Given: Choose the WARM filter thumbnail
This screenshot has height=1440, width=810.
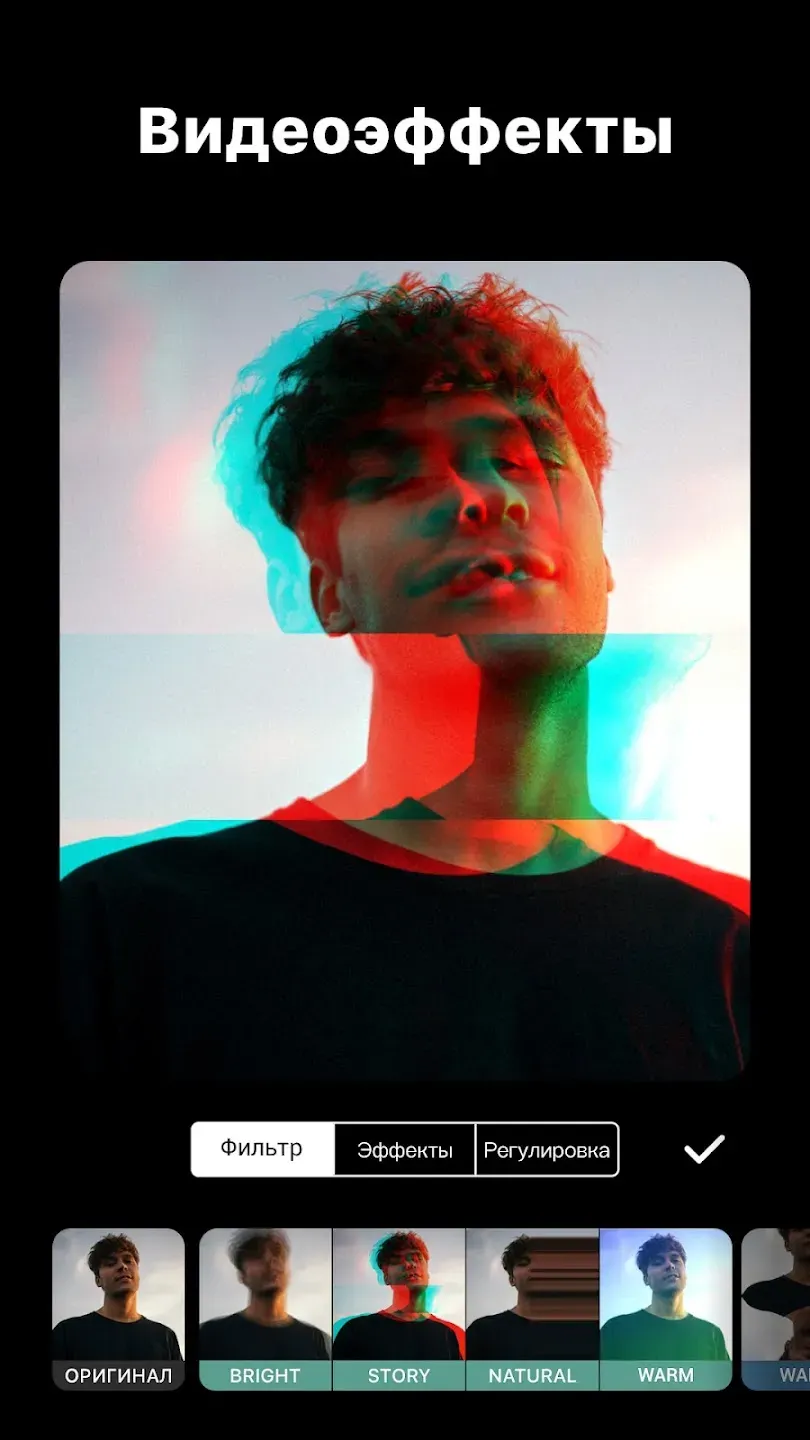Looking at the screenshot, I should 665,1300.
